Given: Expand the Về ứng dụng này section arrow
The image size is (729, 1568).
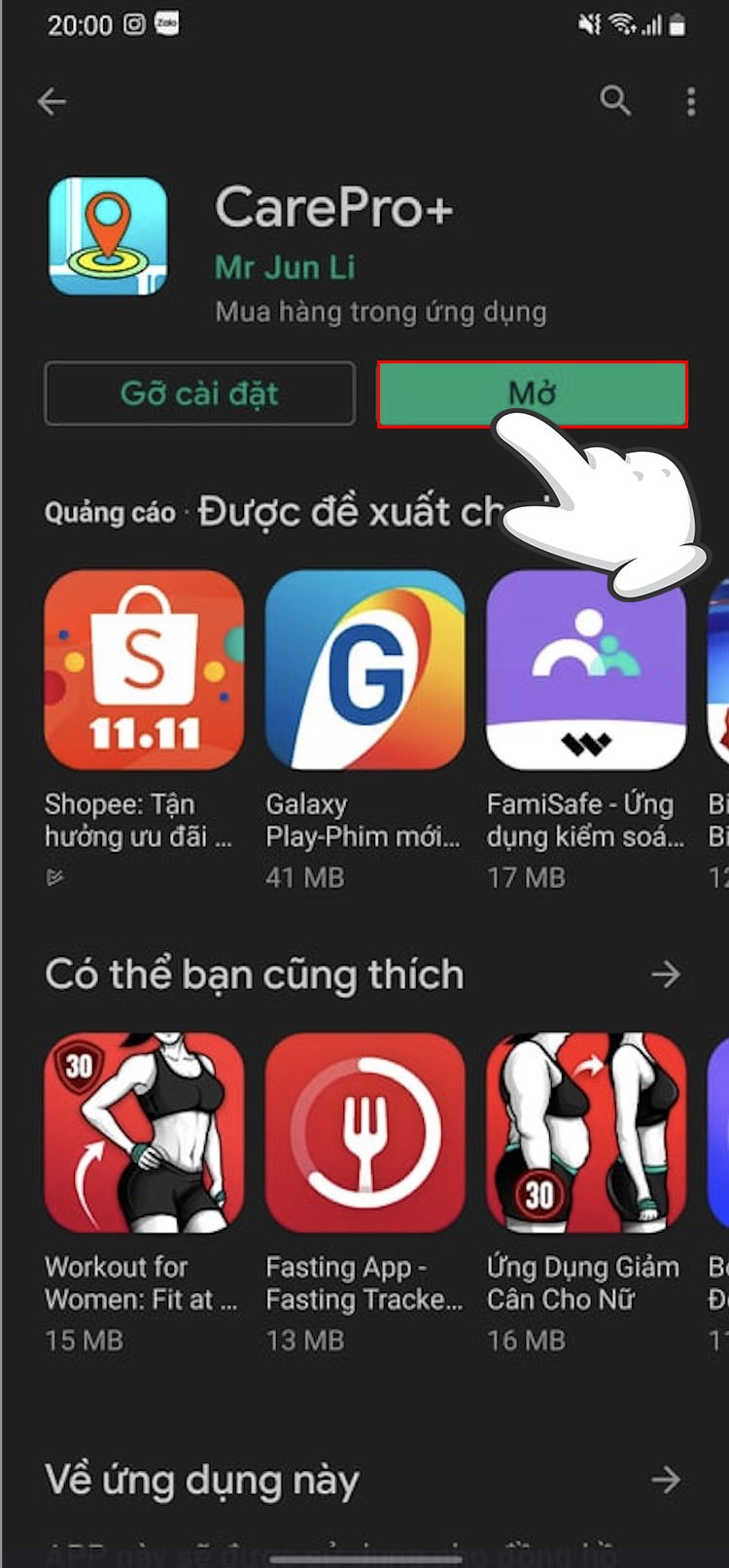Looking at the screenshot, I should tap(666, 1480).
